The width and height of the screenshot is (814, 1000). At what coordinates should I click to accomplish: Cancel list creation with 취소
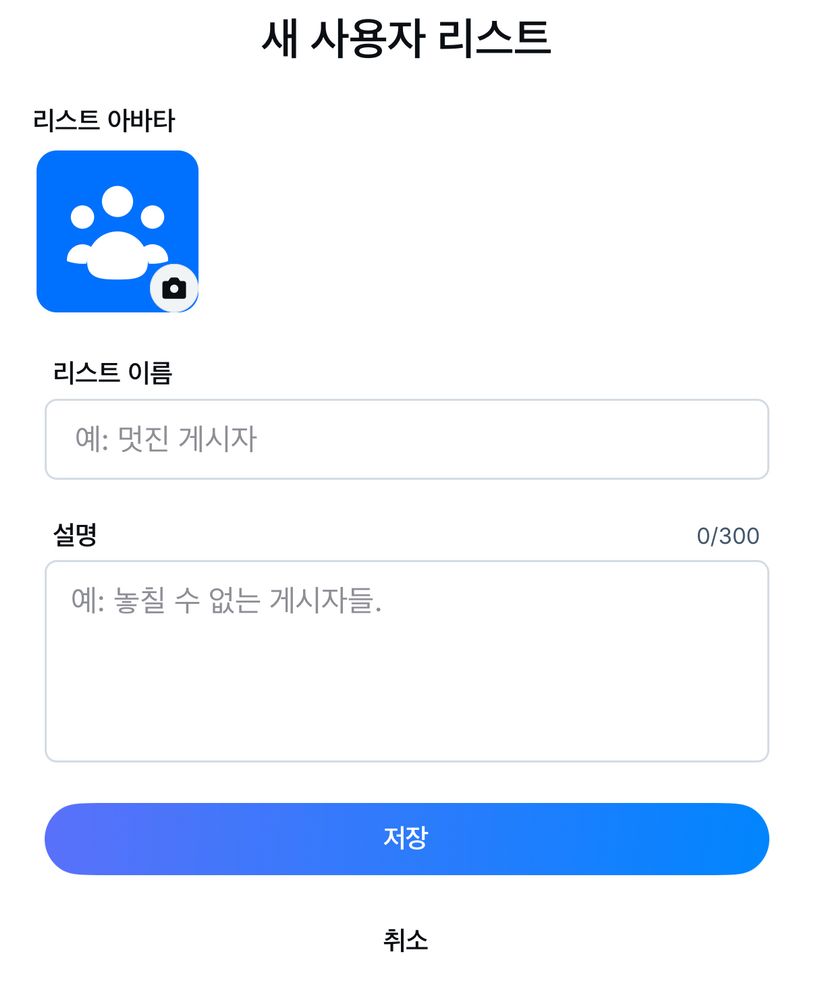pos(406,941)
